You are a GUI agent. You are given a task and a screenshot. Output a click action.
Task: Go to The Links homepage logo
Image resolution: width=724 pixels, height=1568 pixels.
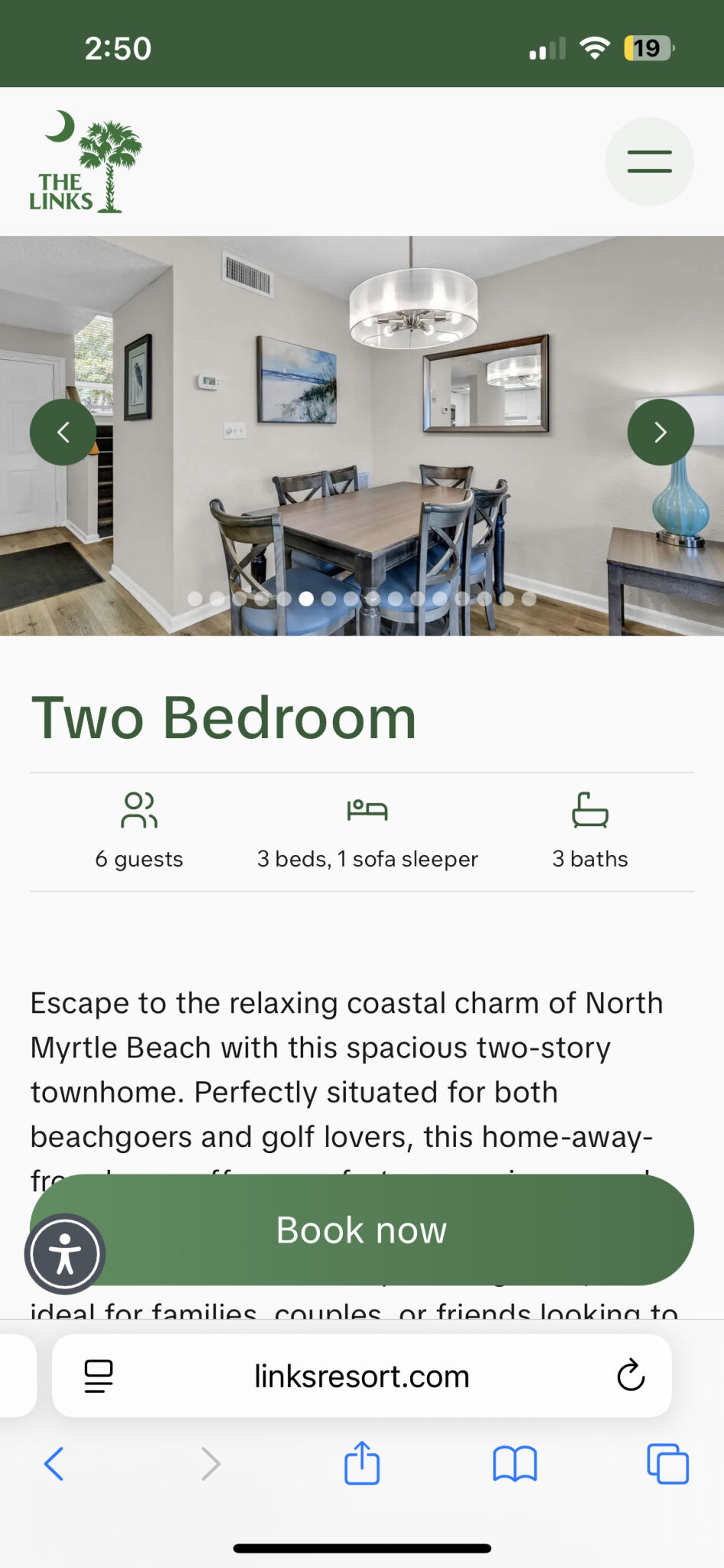point(85,162)
